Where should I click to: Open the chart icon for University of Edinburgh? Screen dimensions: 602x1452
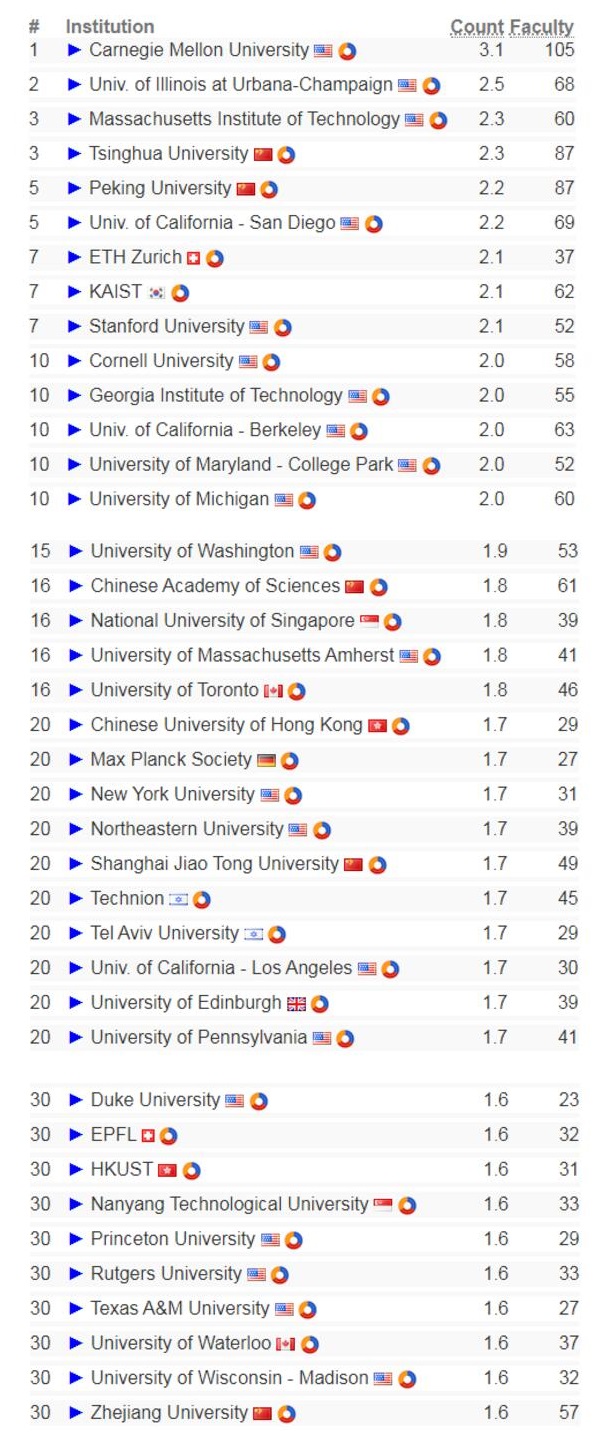(320, 1004)
